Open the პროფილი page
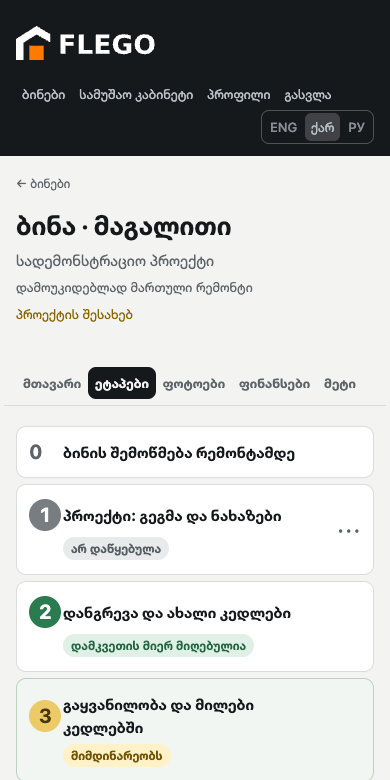The image size is (390, 780). pyautogui.click(x=239, y=95)
